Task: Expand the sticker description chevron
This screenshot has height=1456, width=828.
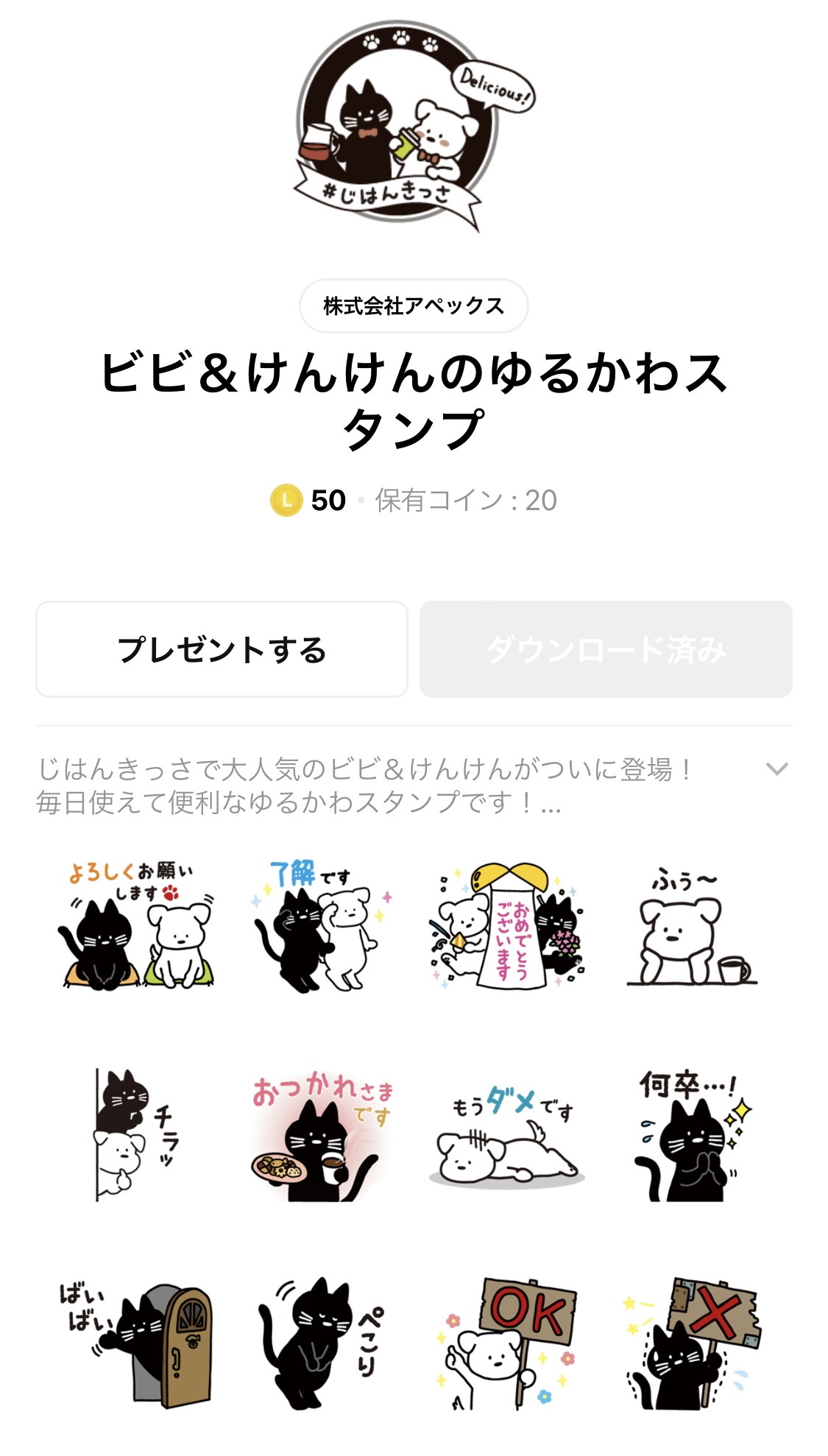Action: coord(776,769)
